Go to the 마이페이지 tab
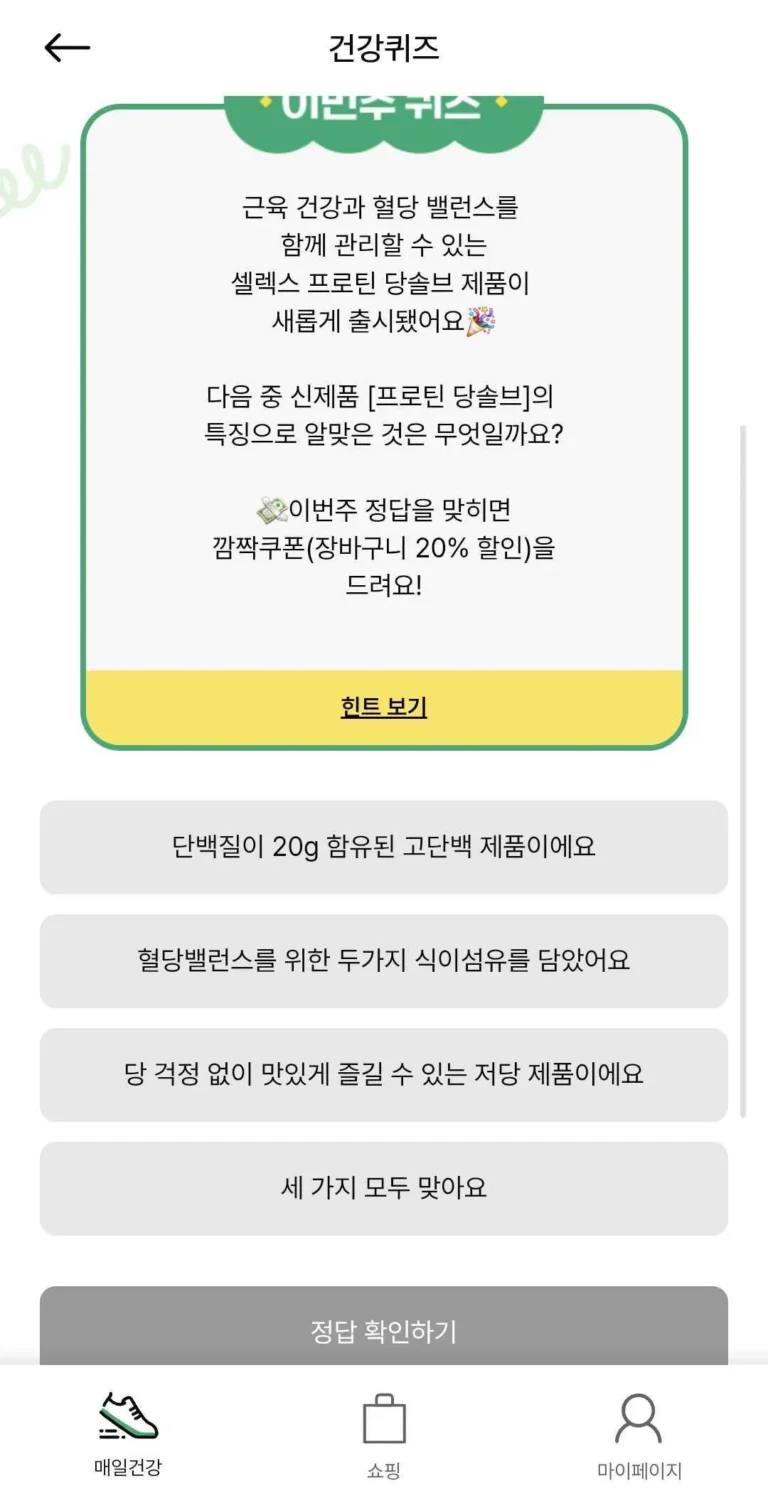Viewport: 768px width, 1503px height. pyautogui.click(x=639, y=1437)
